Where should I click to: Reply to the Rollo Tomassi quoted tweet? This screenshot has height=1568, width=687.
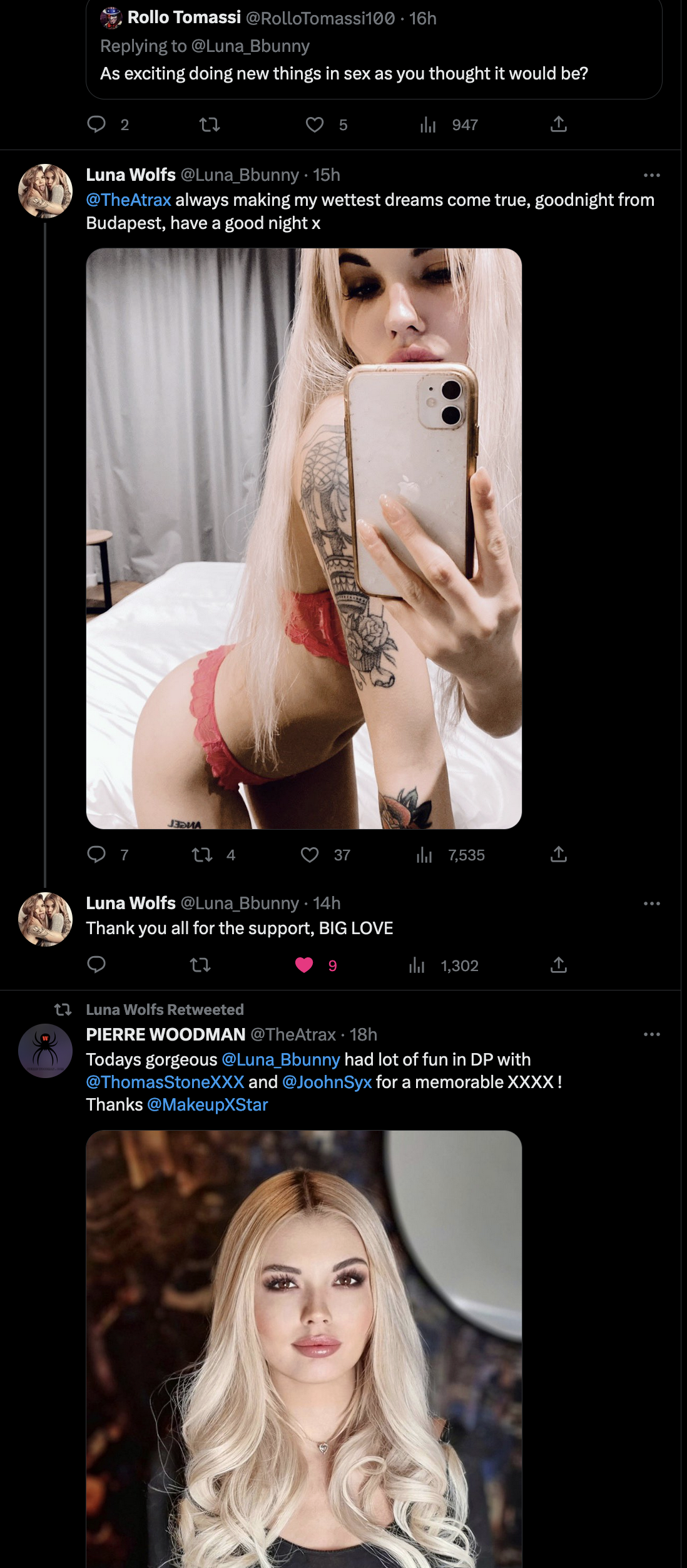coord(96,125)
